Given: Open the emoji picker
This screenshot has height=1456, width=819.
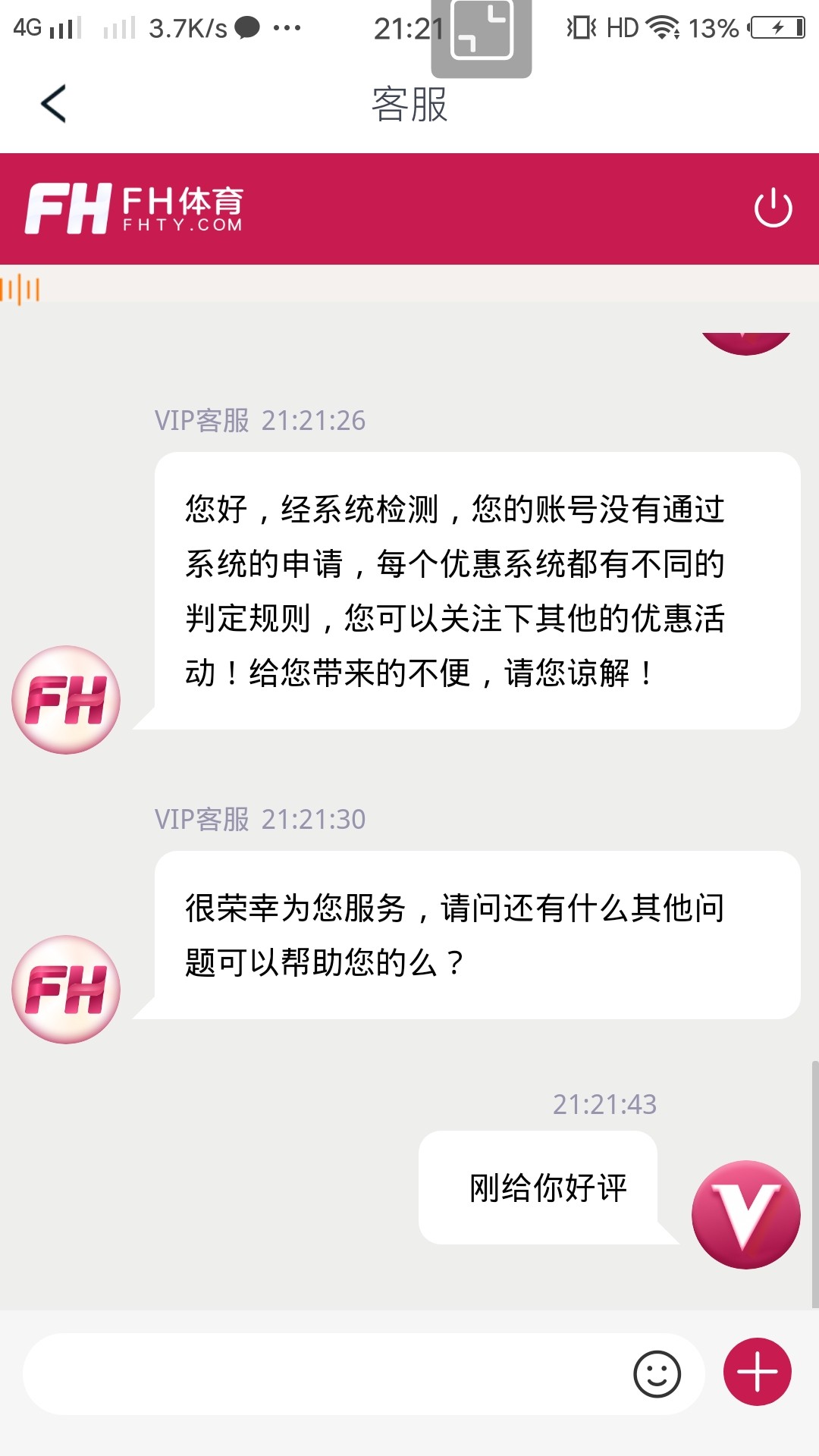Looking at the screenshot, I should point(657,1373).
